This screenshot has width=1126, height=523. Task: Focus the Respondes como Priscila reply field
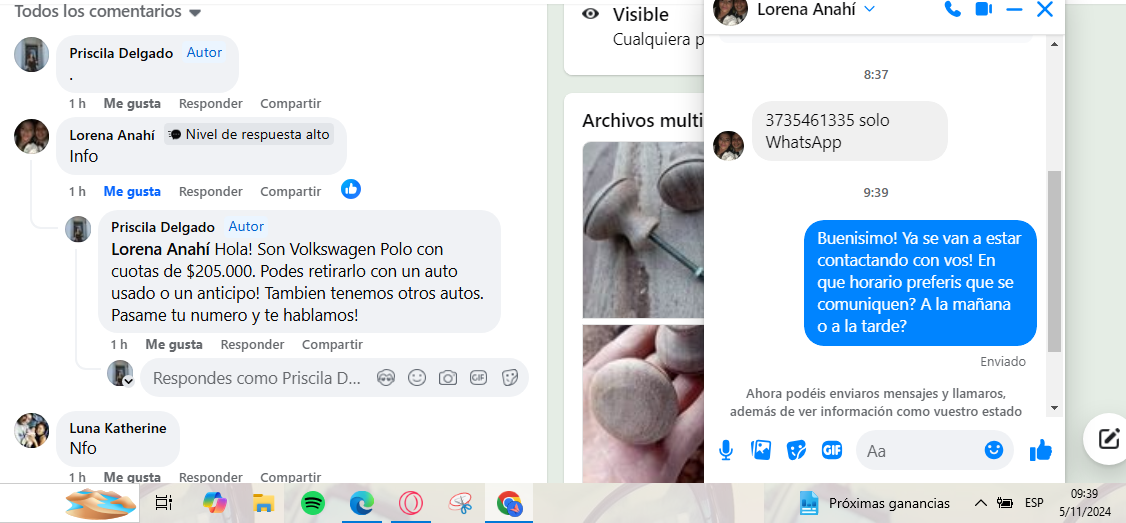255,378
